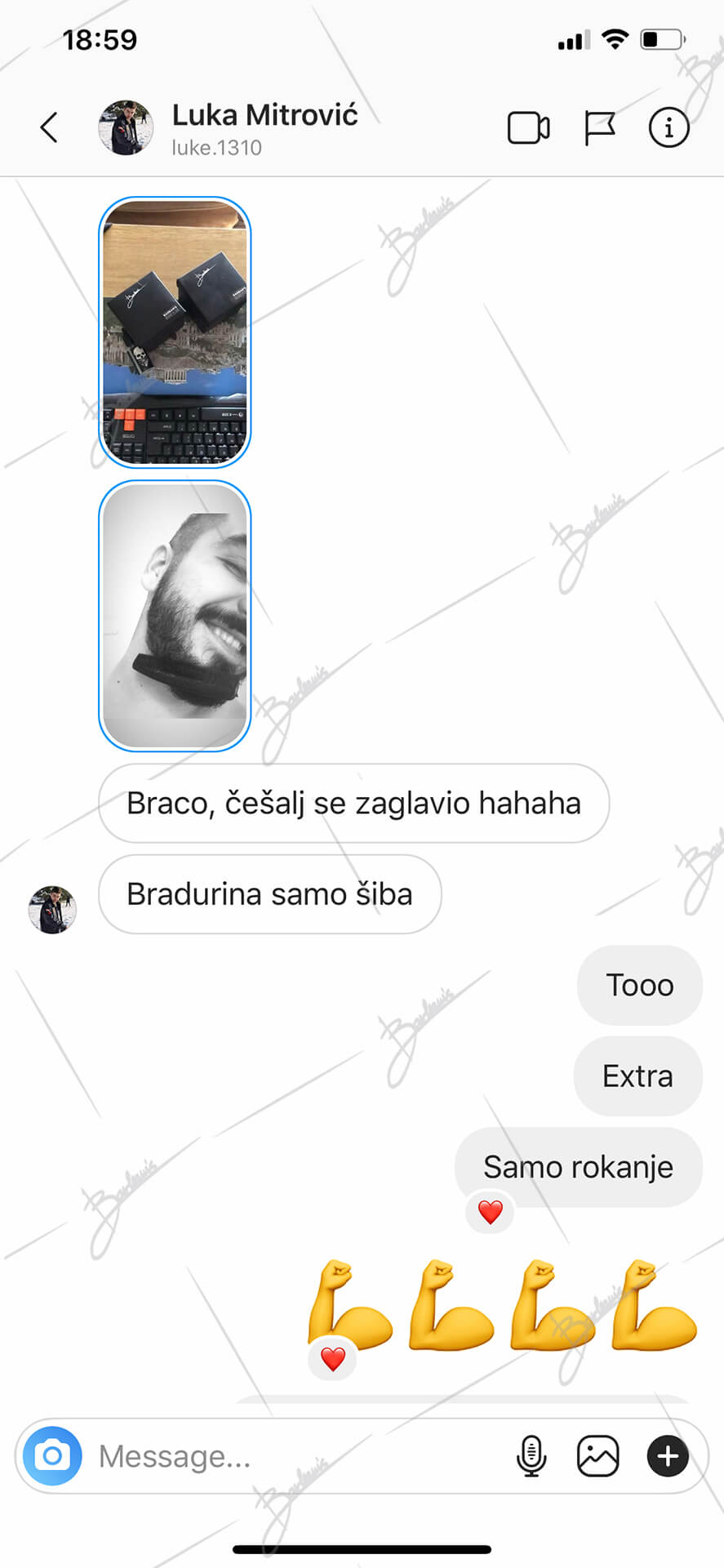View heart reaction on "Samo rokanje" message
Screen dimensions: 724x1568
point(490,1212)
